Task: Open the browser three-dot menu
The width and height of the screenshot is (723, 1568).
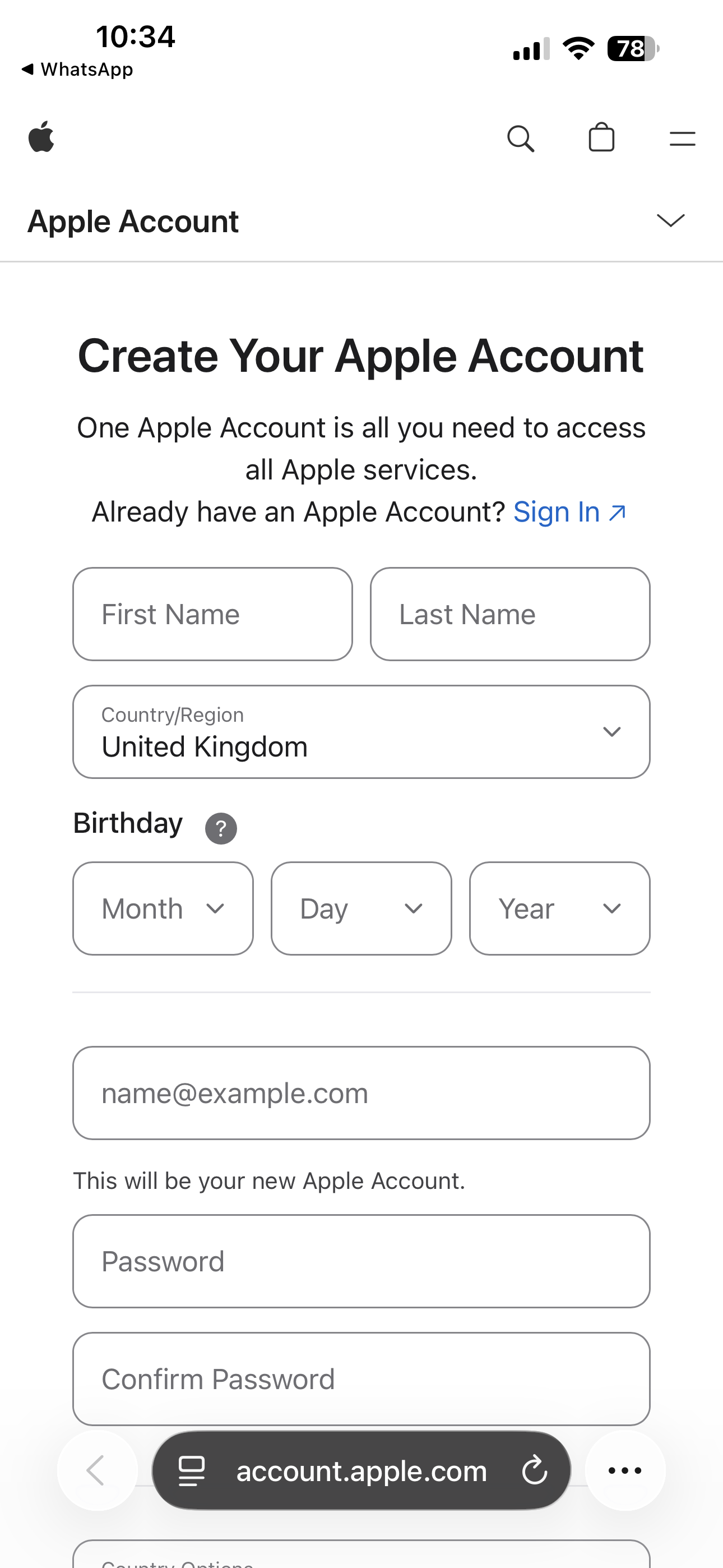Action: coord(625,1470)
